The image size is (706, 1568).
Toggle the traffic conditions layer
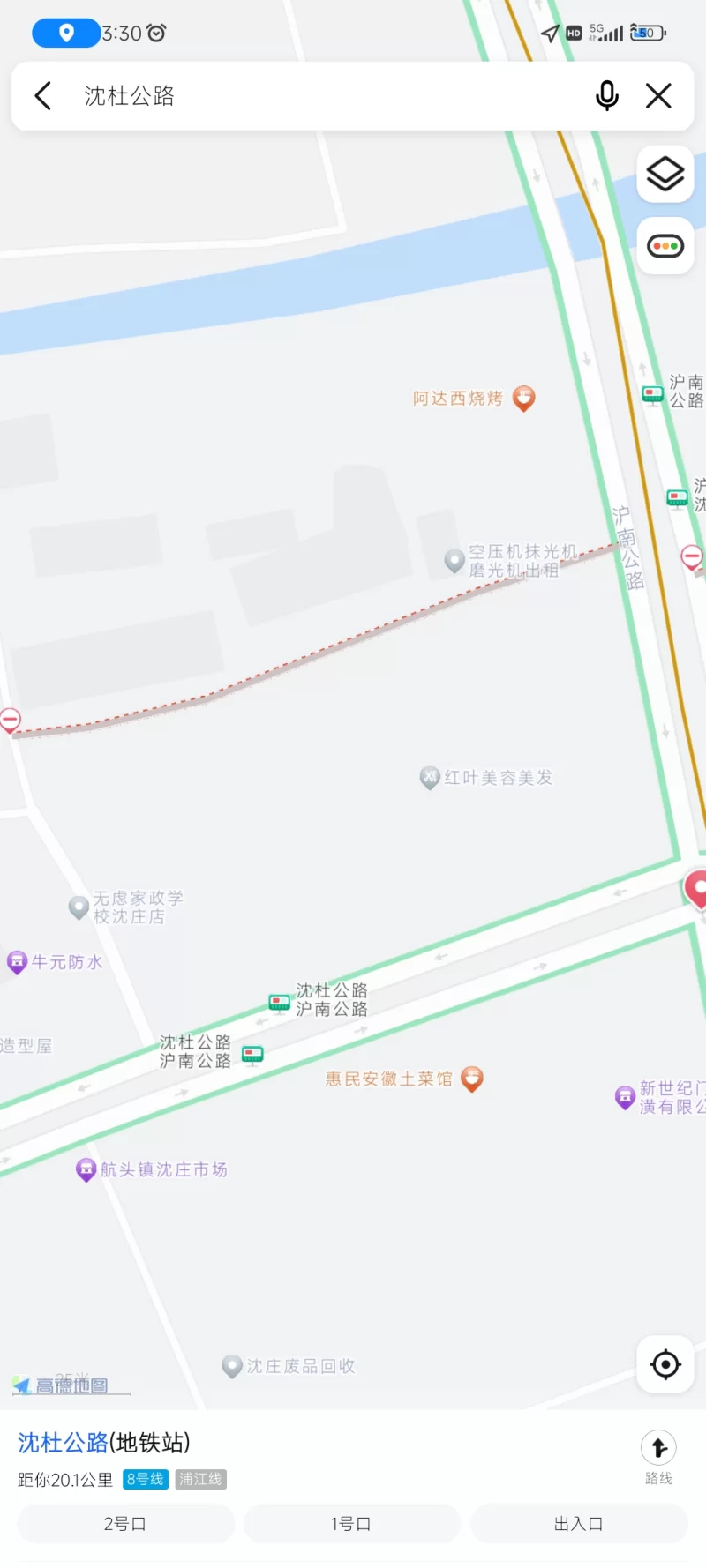coord(665,246)
